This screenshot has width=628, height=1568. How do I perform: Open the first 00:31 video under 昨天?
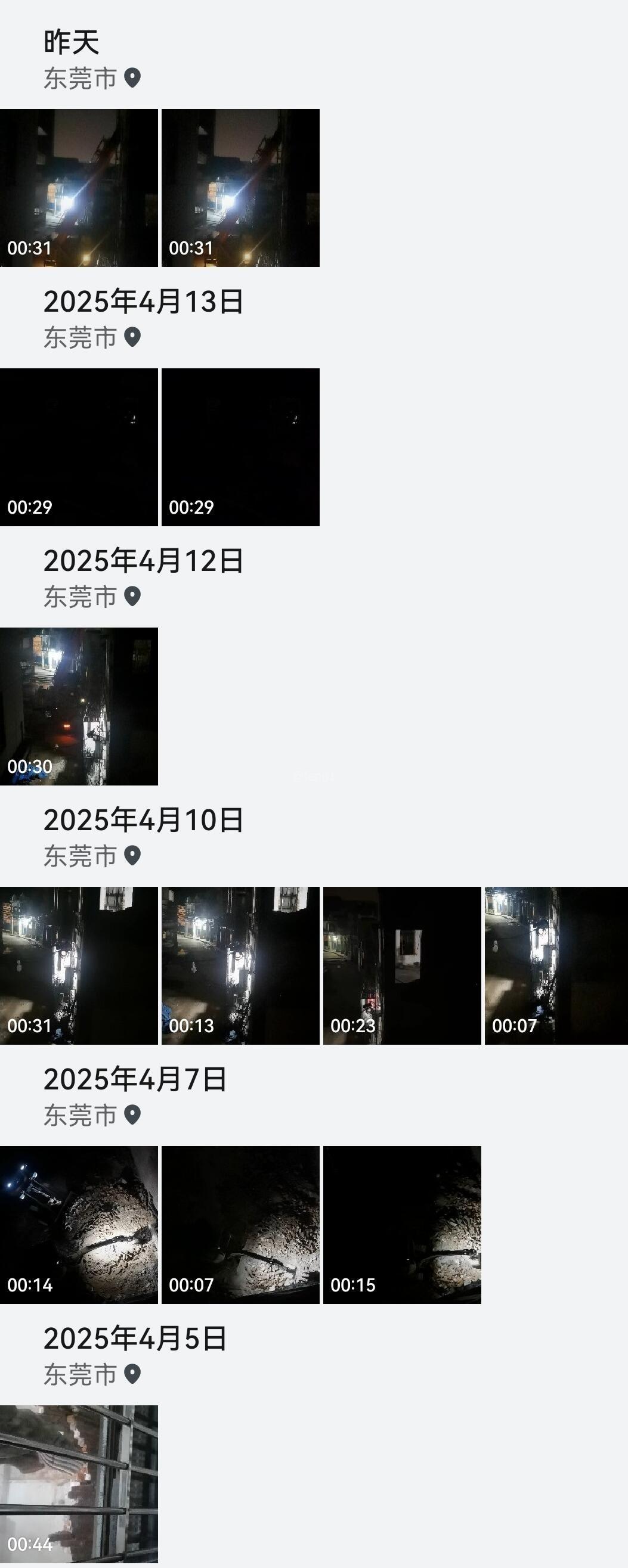point(79,188)
